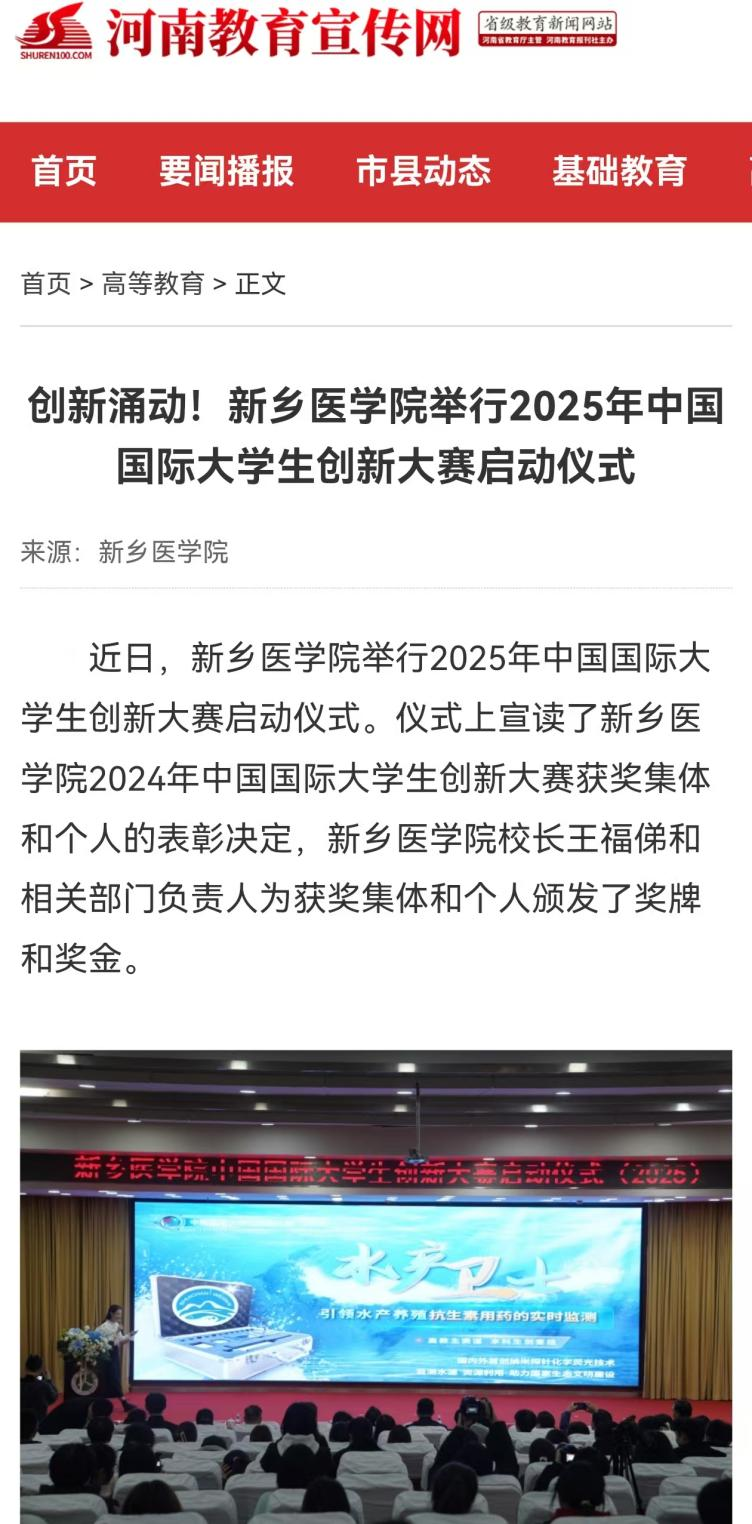This screenshot has width=752, height=1524.
Task: Tap the 首页 breadcrumb link
Action: (x=46, y=284)
